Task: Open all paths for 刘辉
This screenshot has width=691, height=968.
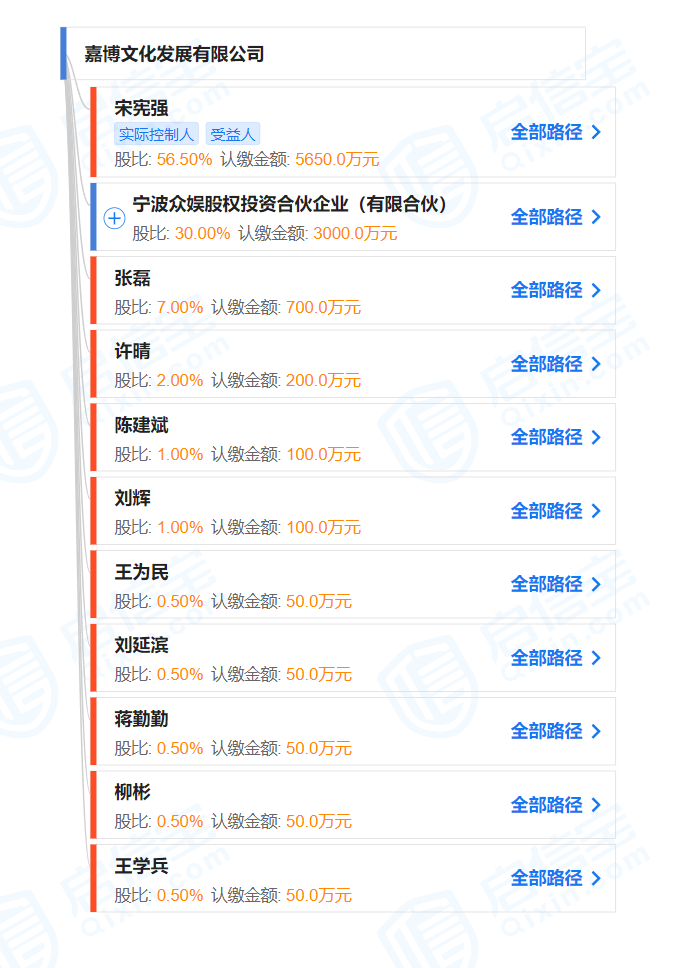Action: point(555,511)
